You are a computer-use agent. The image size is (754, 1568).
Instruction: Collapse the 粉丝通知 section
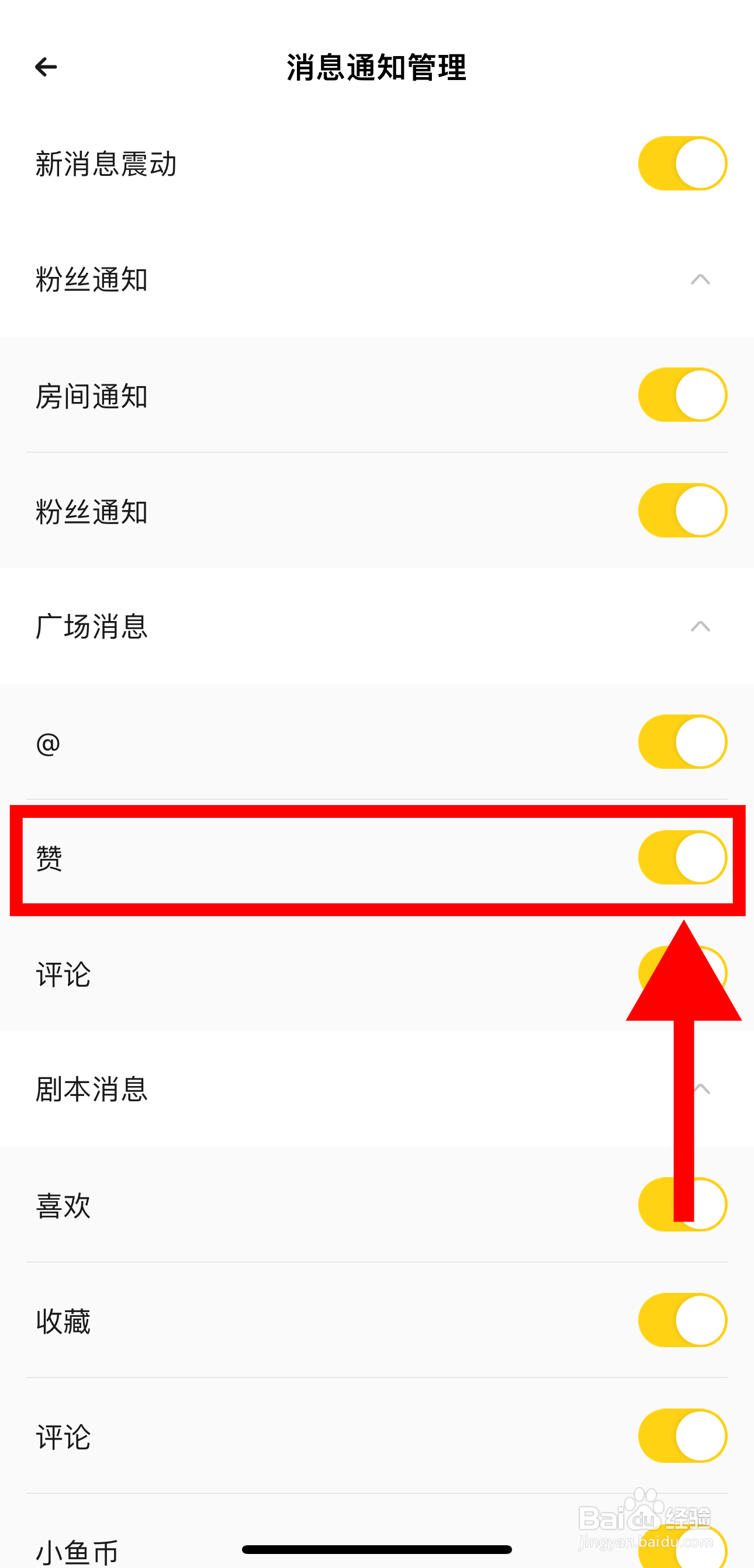[699, 280]
